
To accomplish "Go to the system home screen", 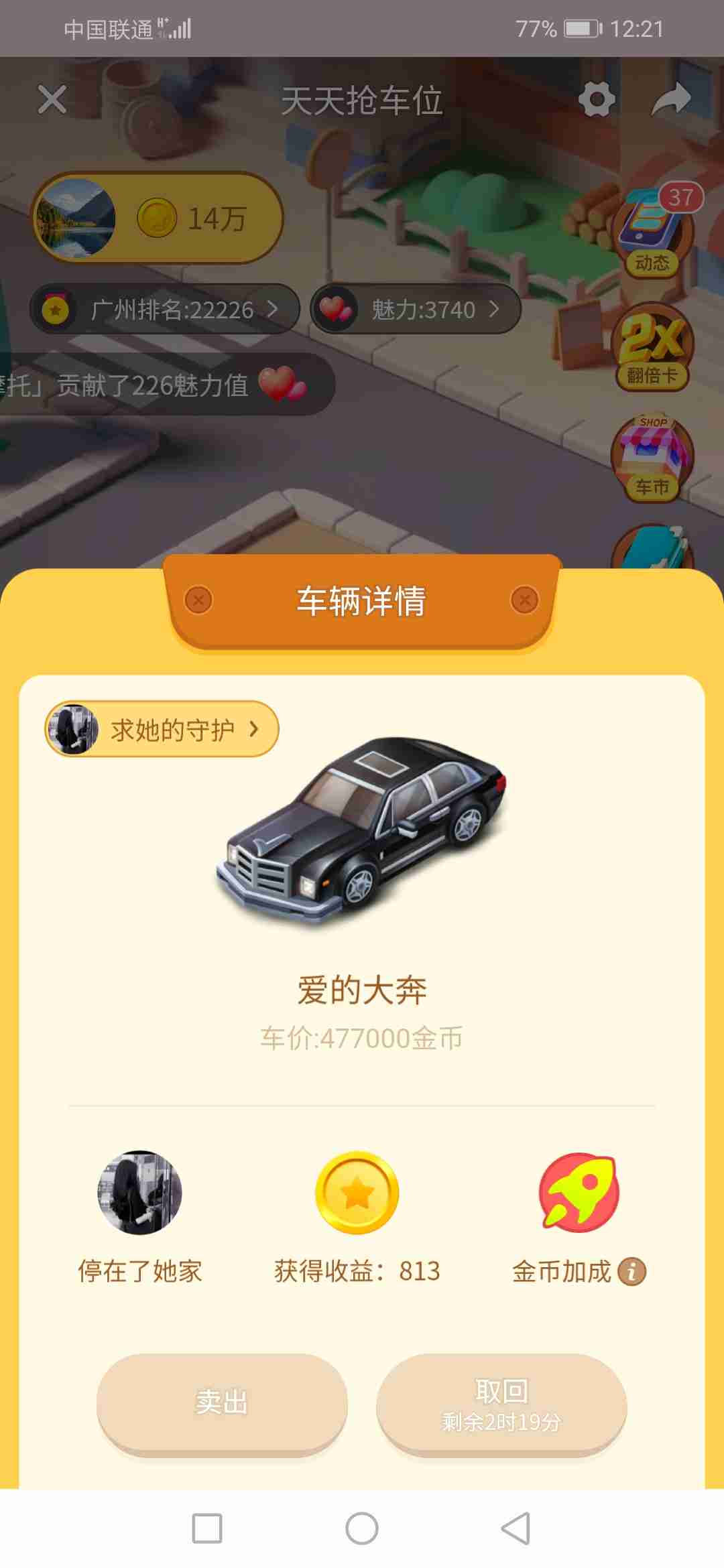I will tap(362, 1528).
